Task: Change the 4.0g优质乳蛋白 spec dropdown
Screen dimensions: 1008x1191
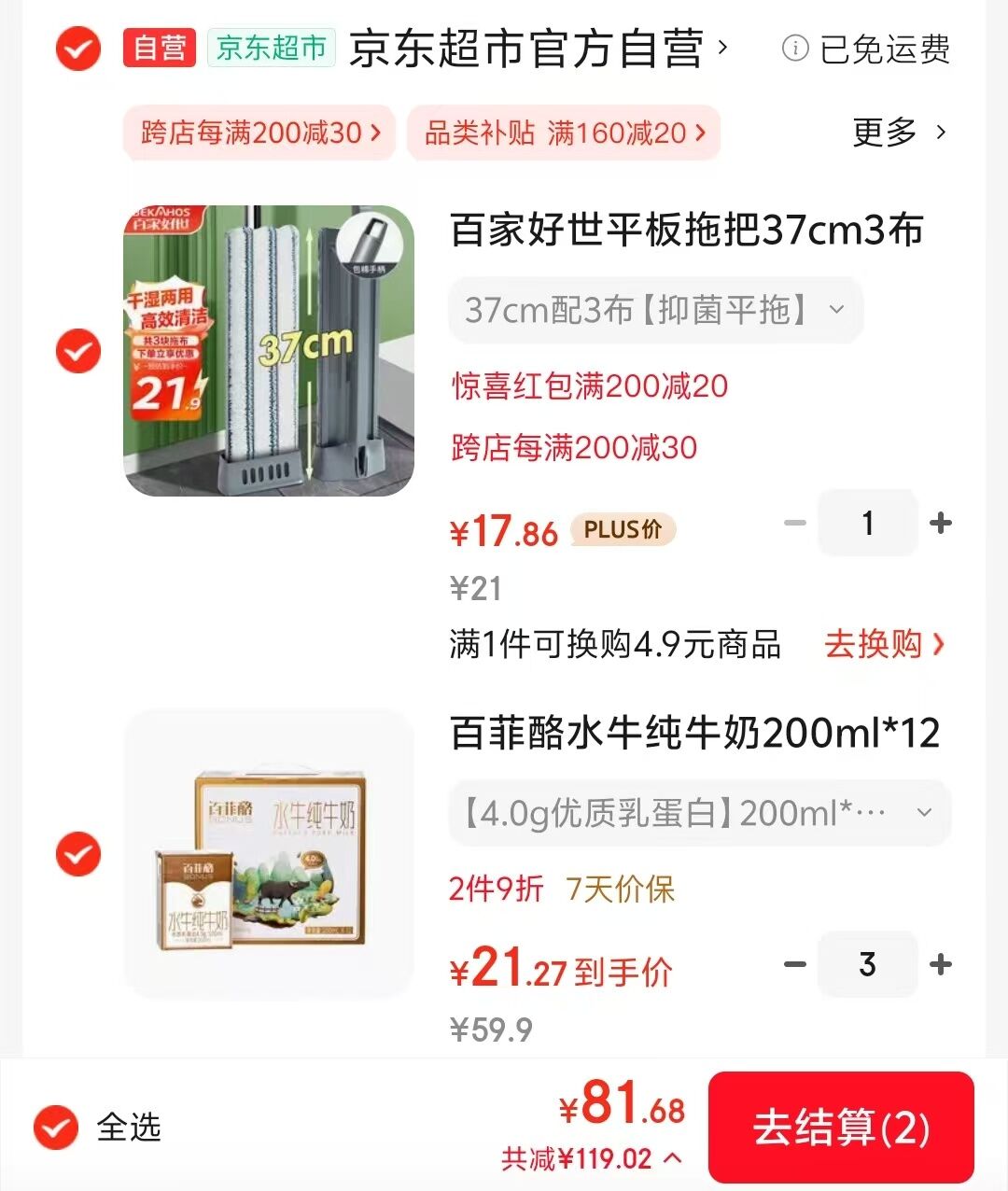Action: coord(699,813)
